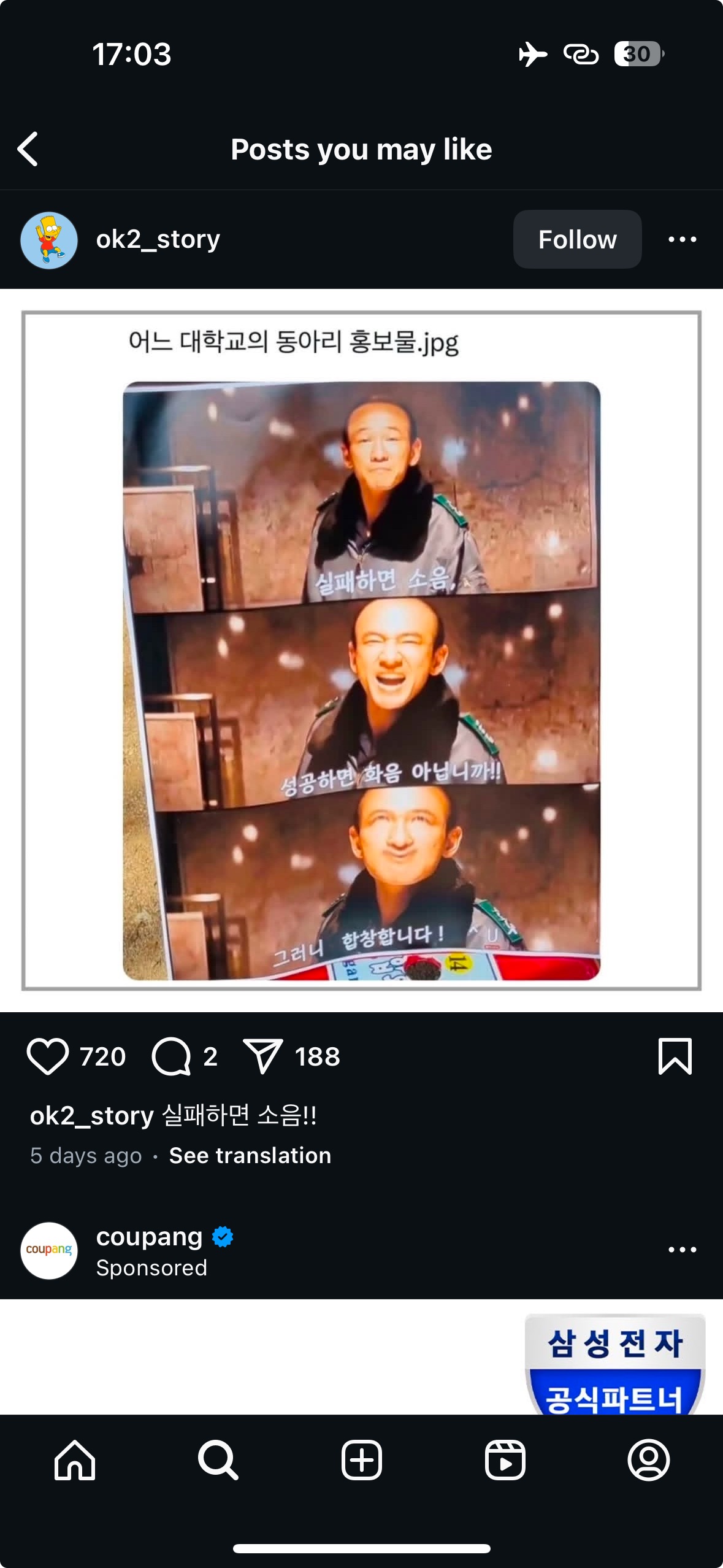723x1568 pixels.
Task: Open options for the coupang sponsored post
Action: [682, 1250]
